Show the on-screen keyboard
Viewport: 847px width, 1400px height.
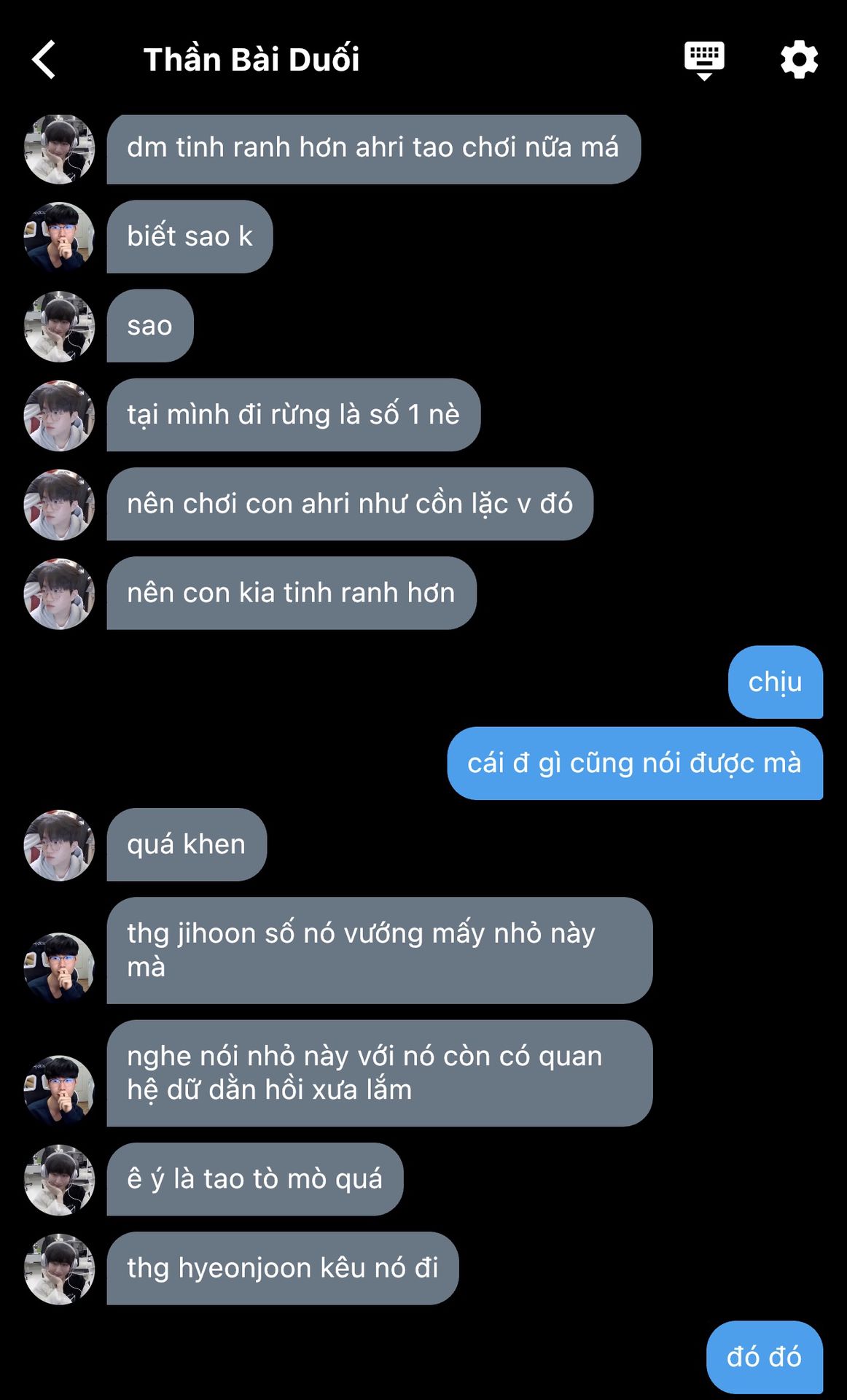pyautogui.click(x=703, y=60)
